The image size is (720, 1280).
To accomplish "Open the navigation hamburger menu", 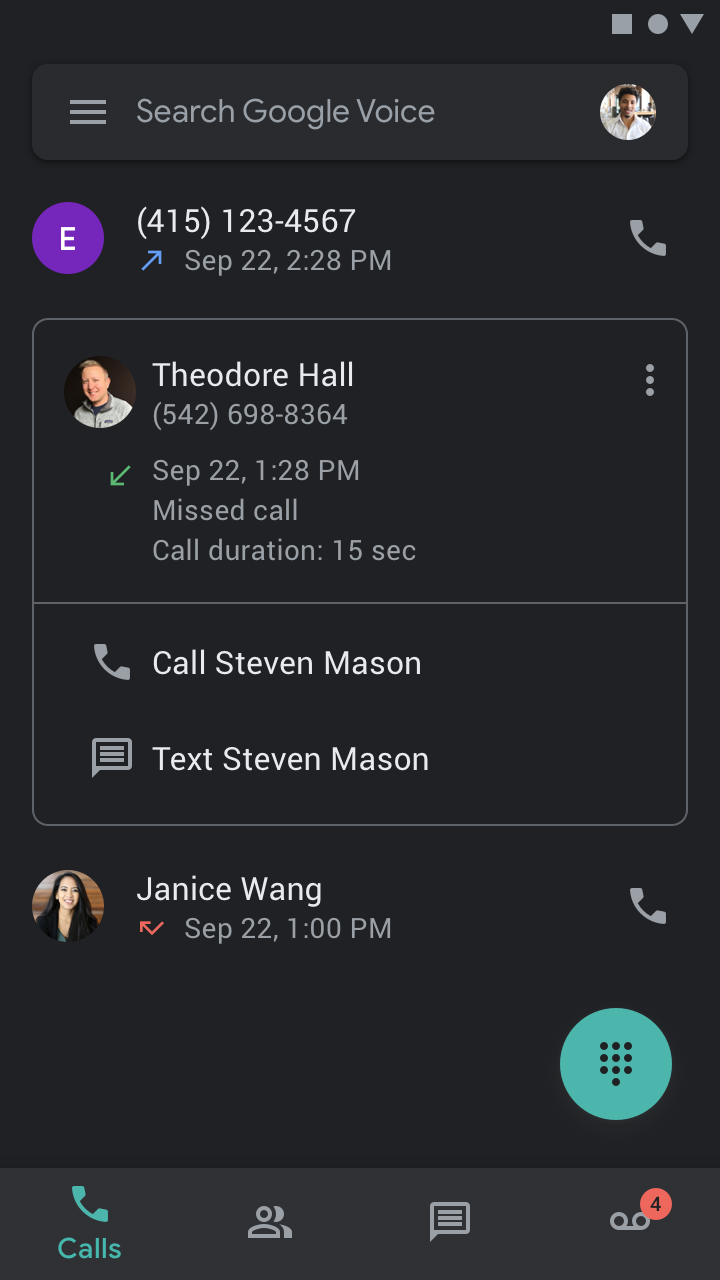I will click(88, 112).
